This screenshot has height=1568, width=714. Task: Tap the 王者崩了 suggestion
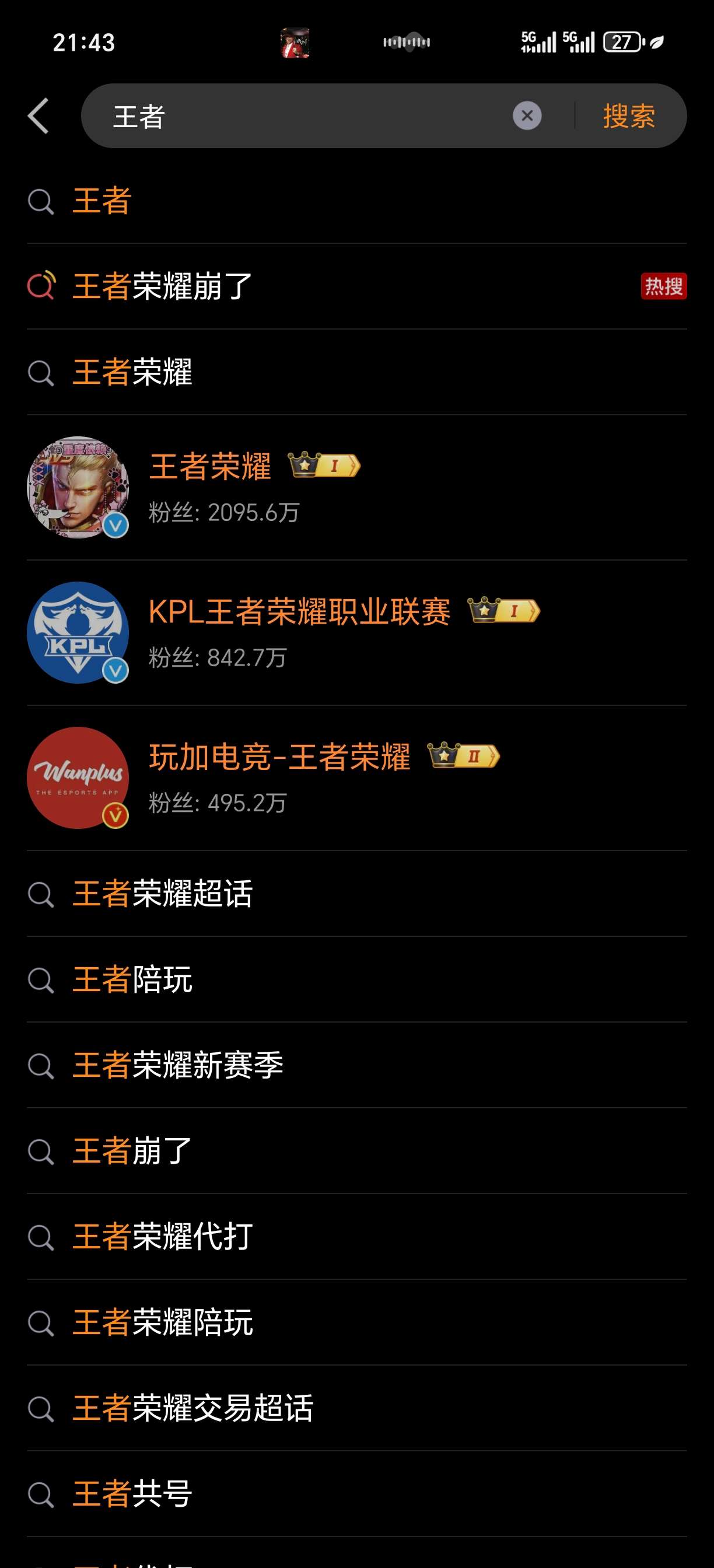point(132,1151)
